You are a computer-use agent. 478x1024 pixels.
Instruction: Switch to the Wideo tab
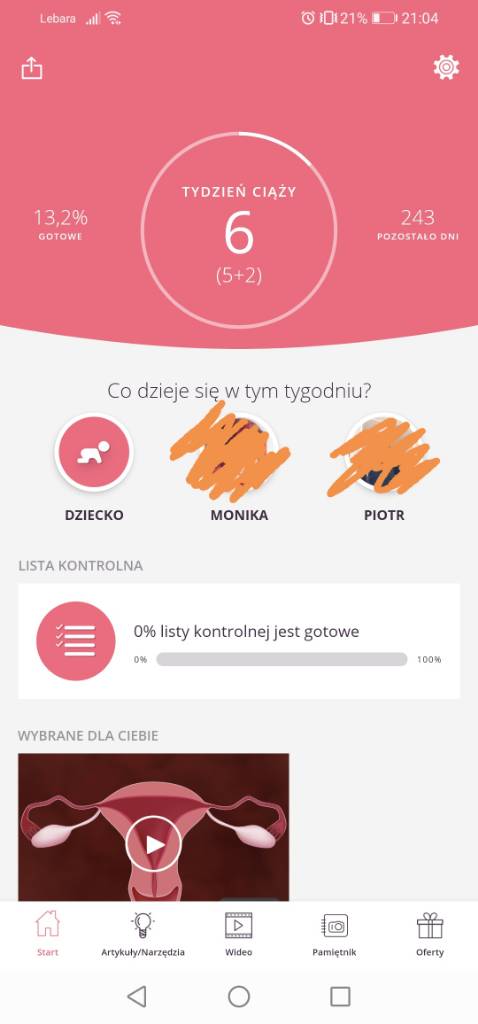[239, 935]
